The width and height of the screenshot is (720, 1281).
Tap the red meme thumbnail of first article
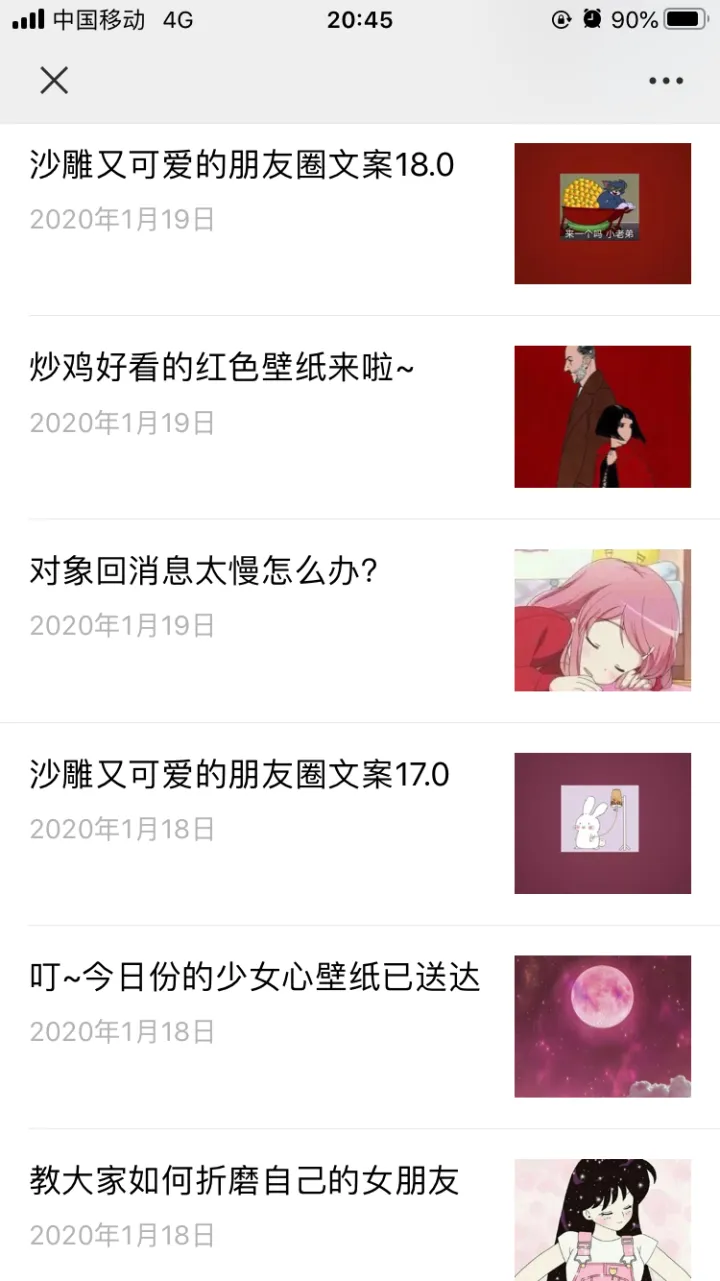(601, 213)
